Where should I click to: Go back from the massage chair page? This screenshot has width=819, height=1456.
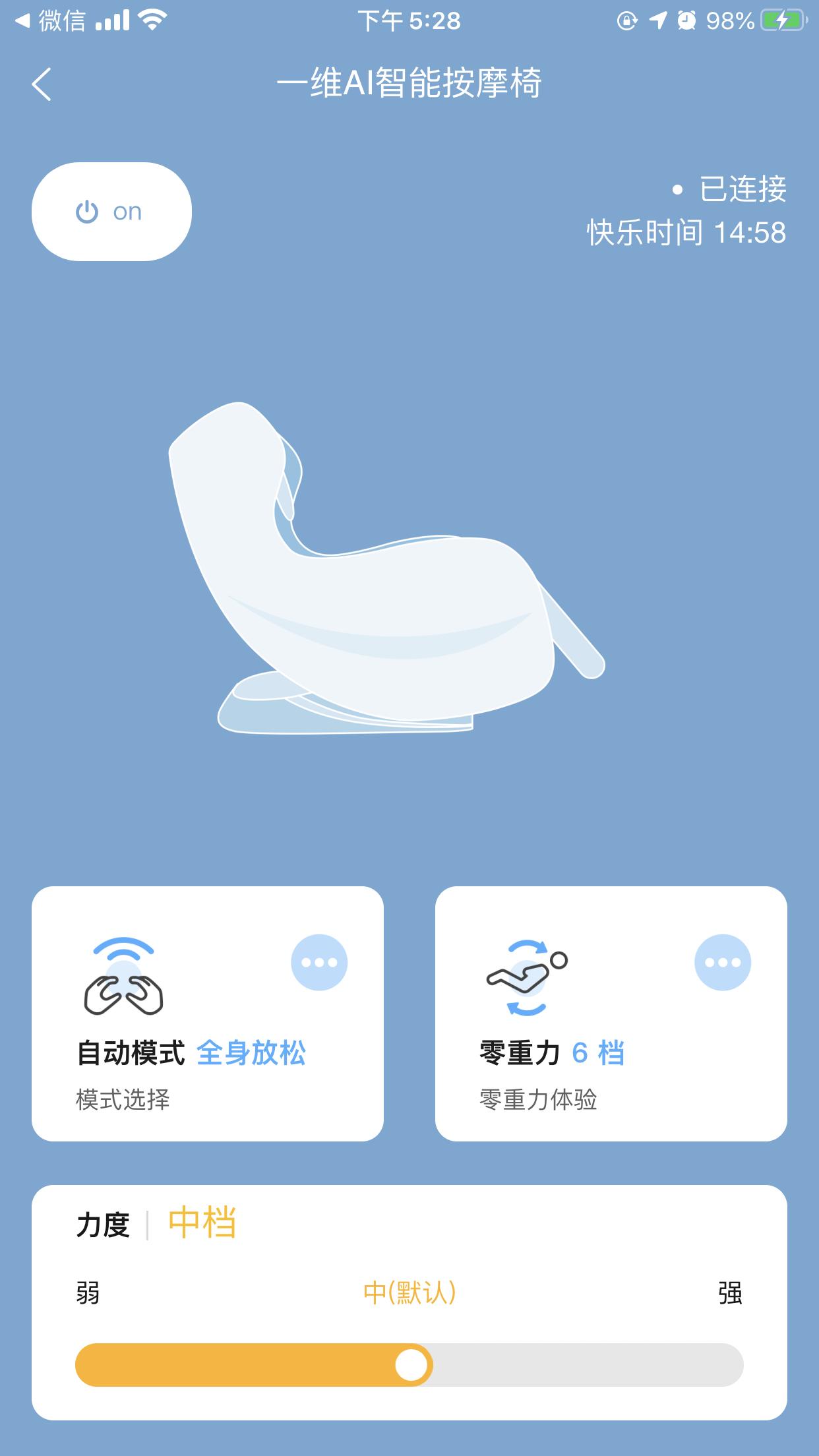(x=41, y=84)
